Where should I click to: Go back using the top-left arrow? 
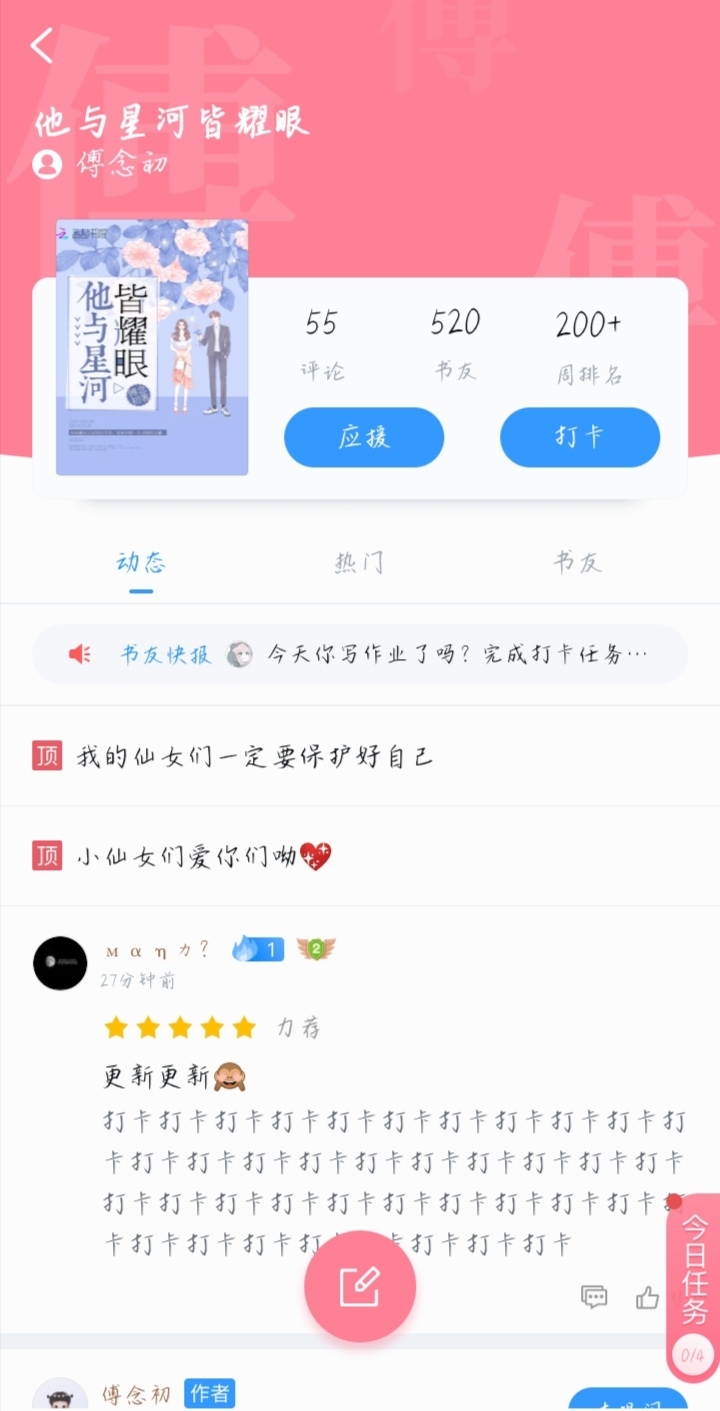pos(41,46)
